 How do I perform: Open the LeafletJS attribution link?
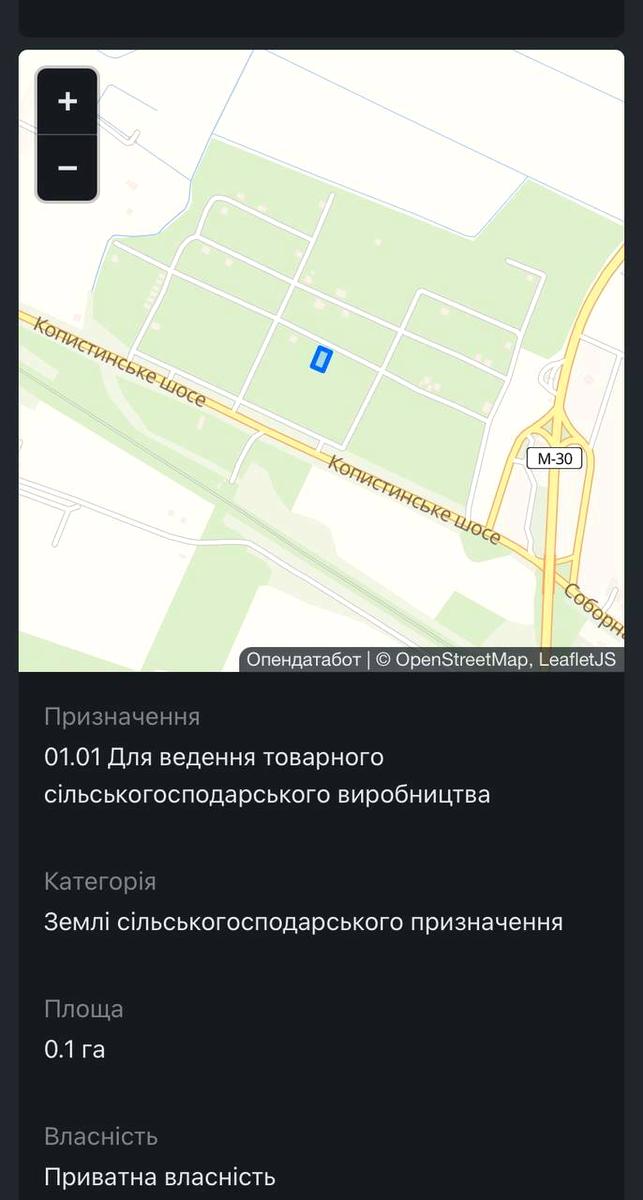(x=578, y=660)
